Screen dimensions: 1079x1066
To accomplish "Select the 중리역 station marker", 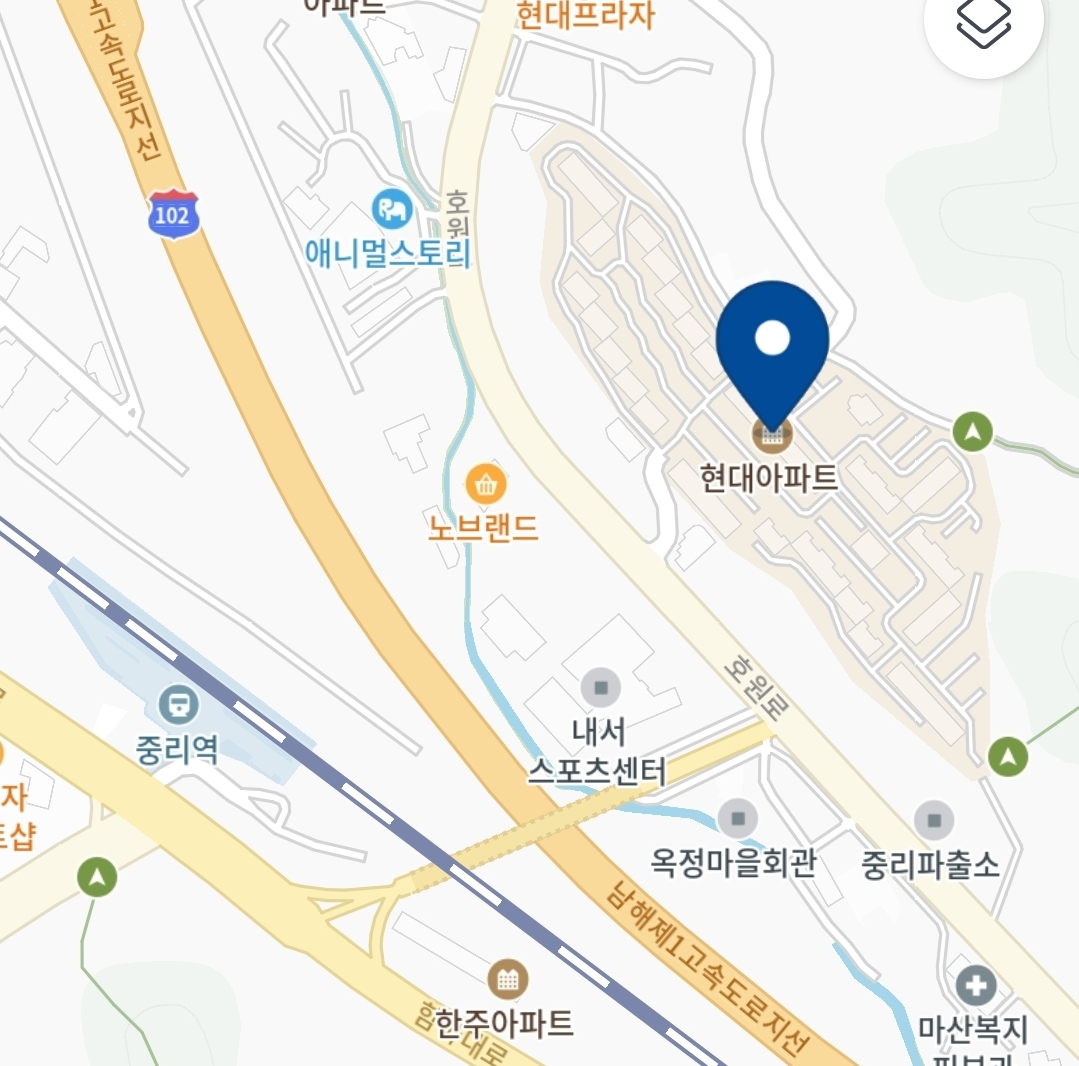I will [179, 706].
